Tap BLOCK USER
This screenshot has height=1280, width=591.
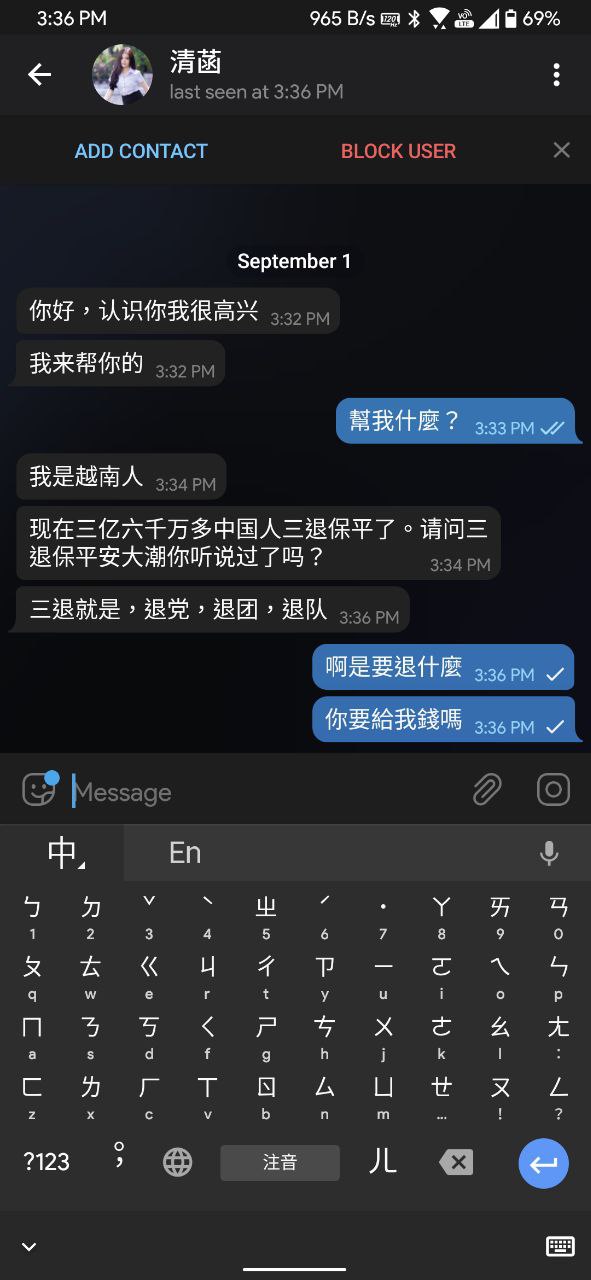click(398, 151)
